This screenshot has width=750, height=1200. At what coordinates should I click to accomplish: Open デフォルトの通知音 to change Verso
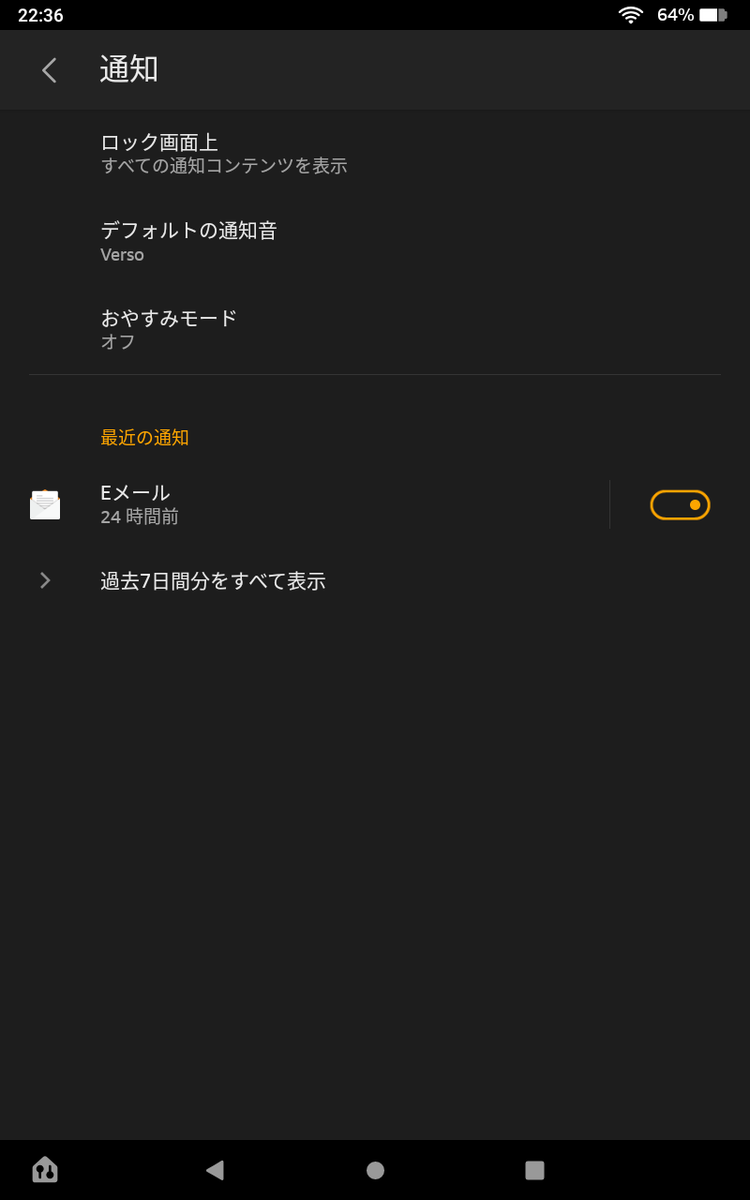point(190,241)
